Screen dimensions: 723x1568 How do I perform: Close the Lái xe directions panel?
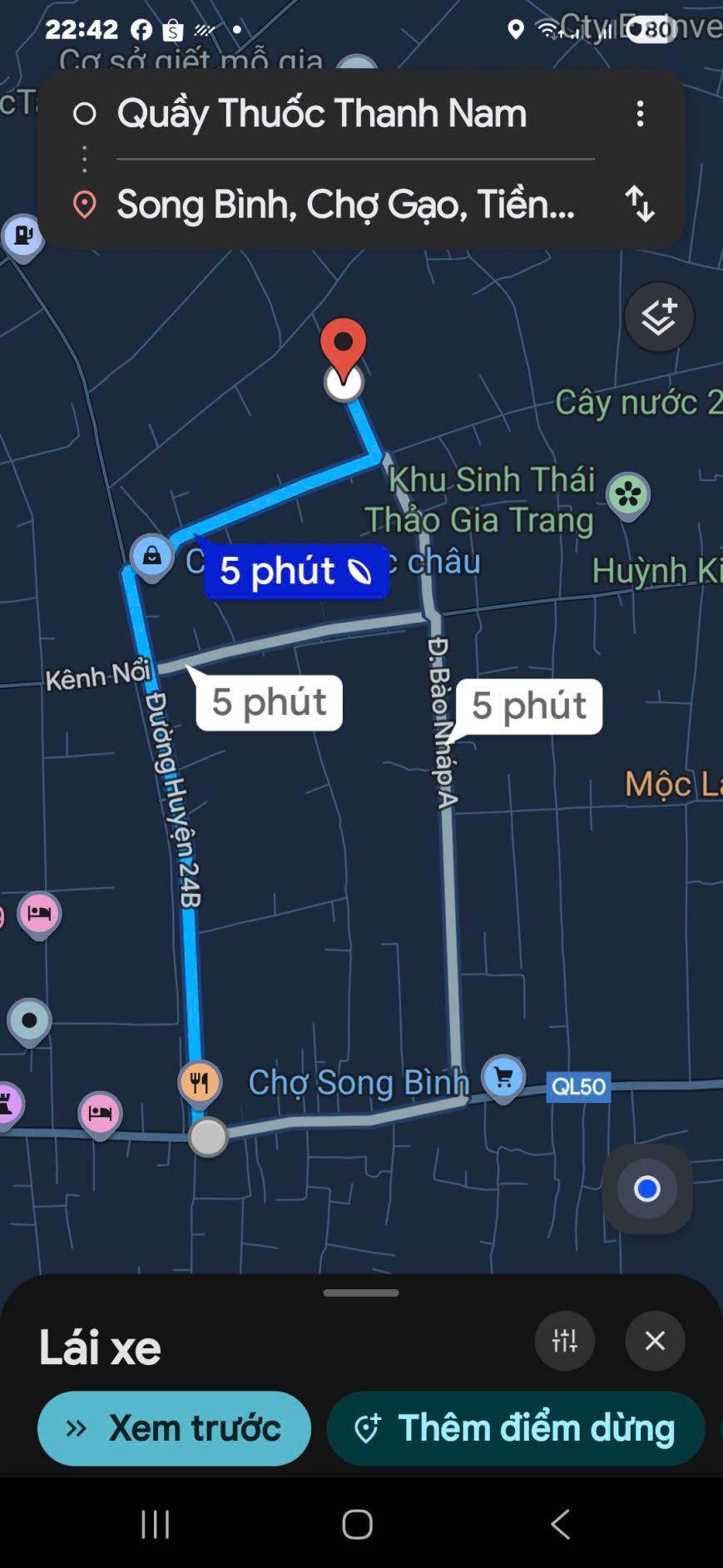pos(655,1341)
